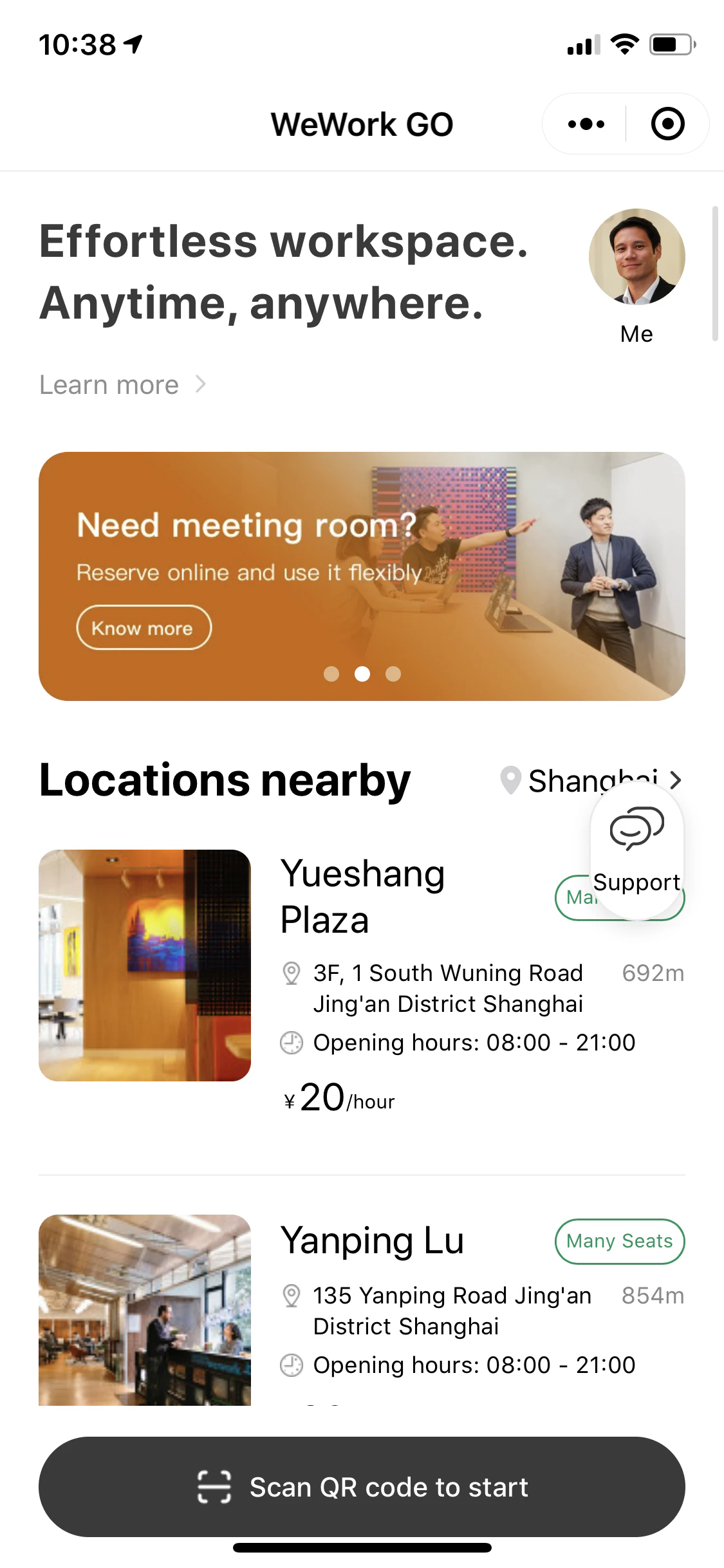Jump to the first banner page dot
Image resolution: width=724 pixels, height=1568 pixels.
click(331, 674)
